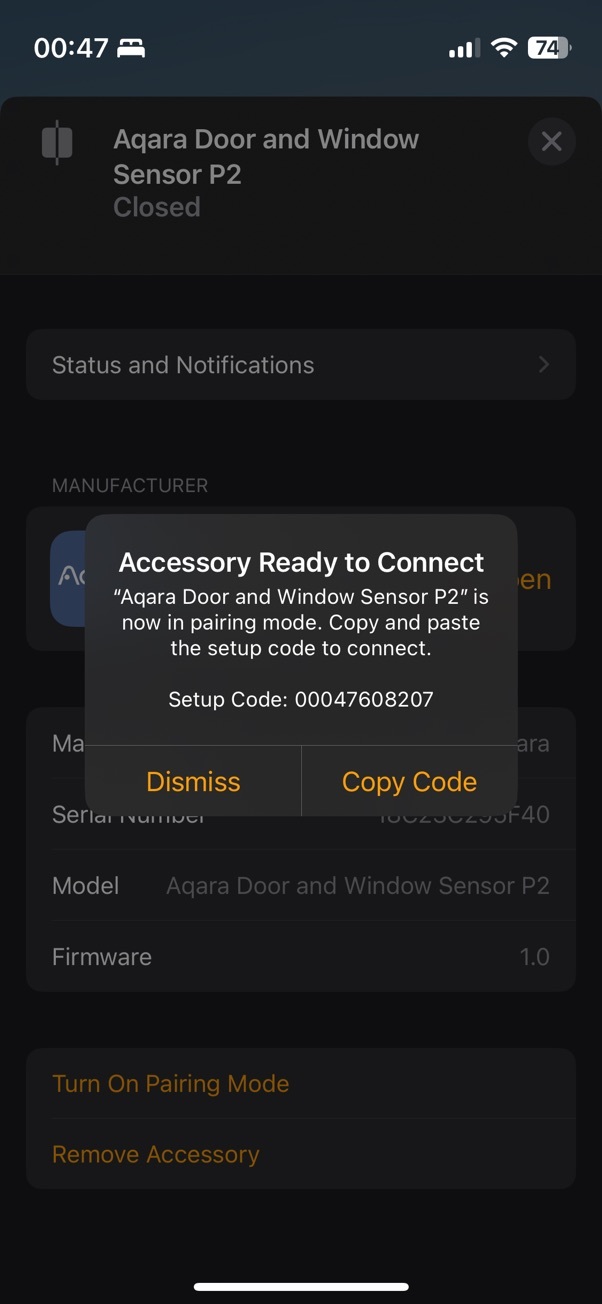602x1304 pixels.
Task: Dismiss the Accessory Ready to Connect dialog
Action: pyautogui.click(x=193, y=781)
